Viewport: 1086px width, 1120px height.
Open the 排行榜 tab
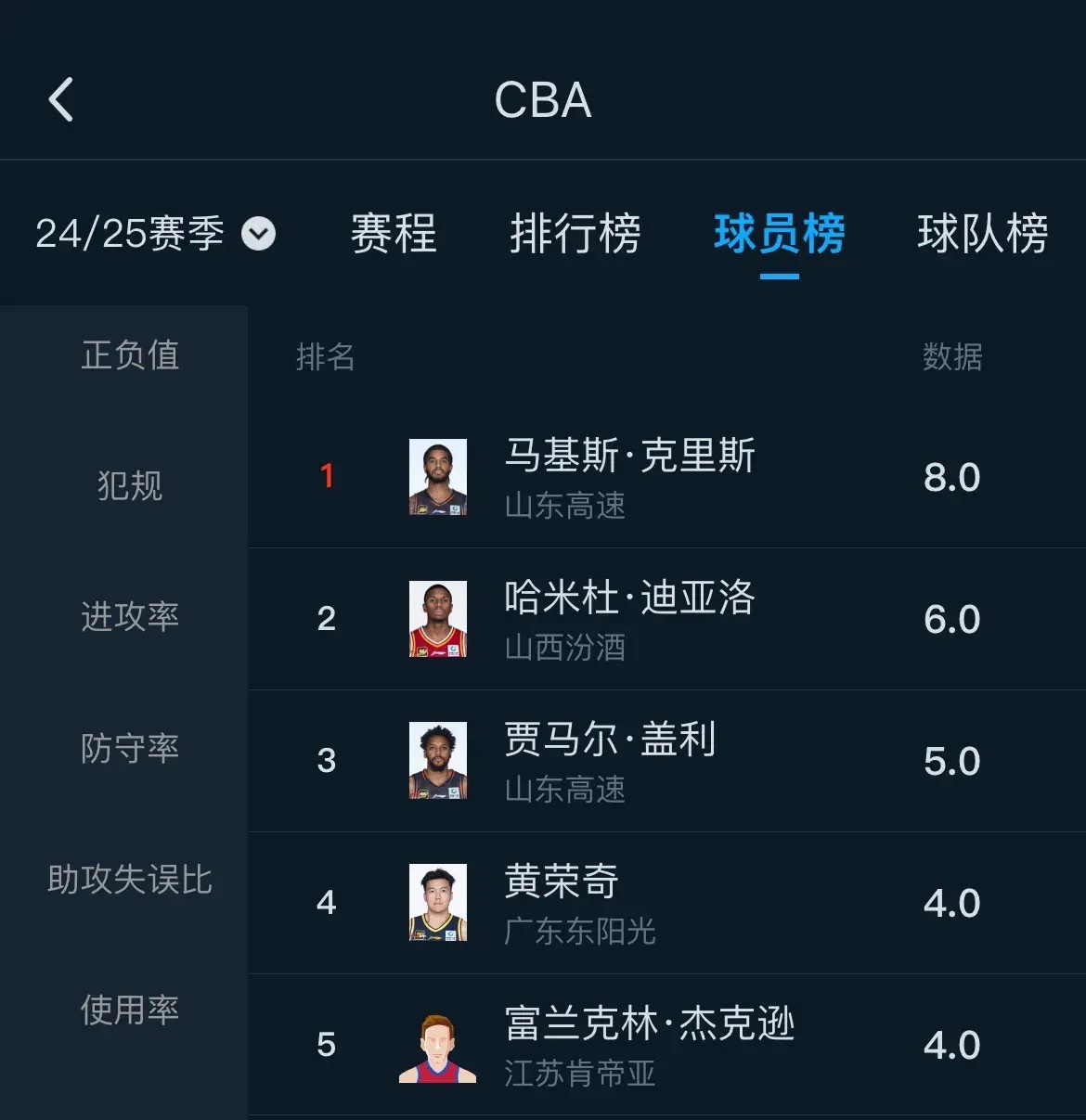[575, 235]
